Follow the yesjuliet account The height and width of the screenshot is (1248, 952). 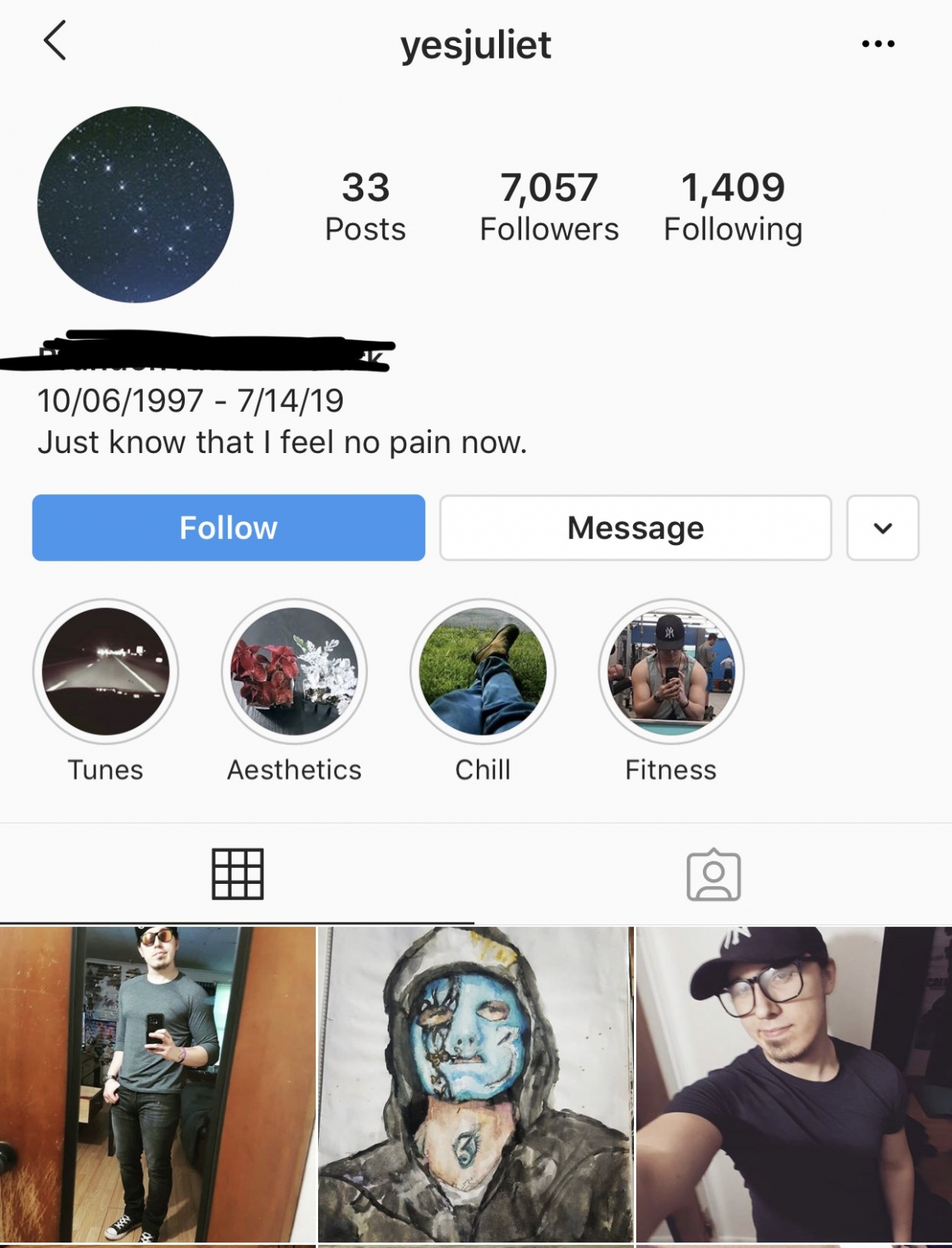[228, 528]
